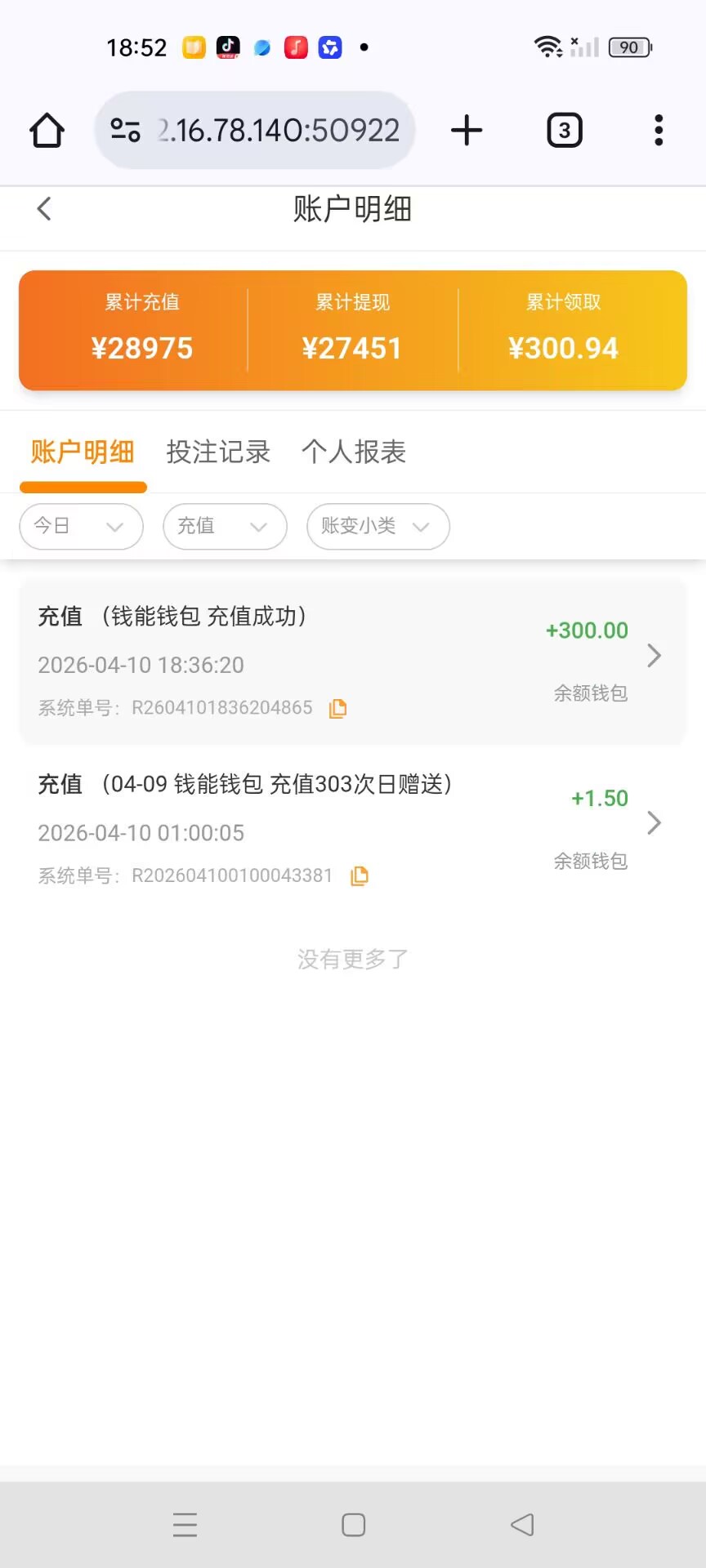The width and height of the screenshot is (706, 1568).
Task: Go back from 账户明细 page
Action: point(44,209)
